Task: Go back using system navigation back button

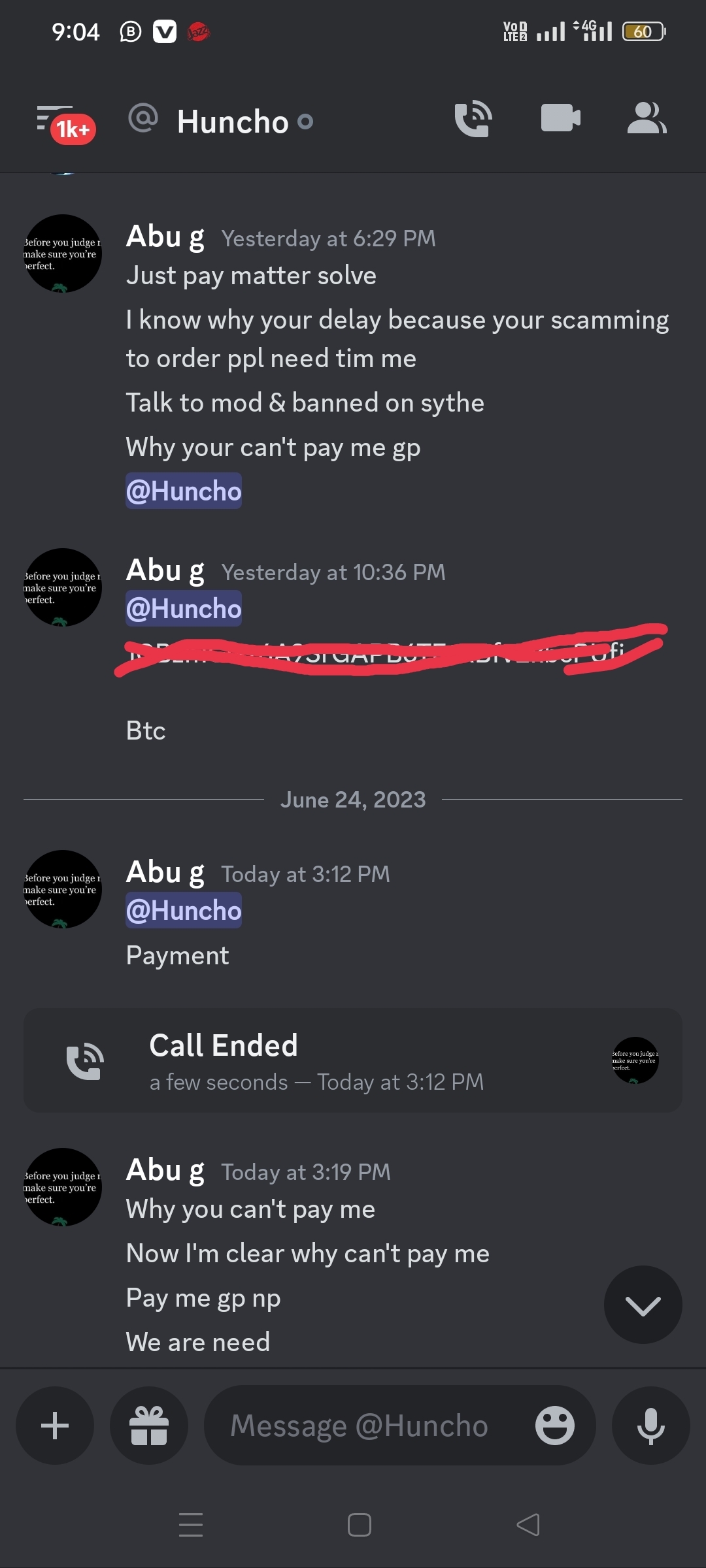Action: [528, 1525]
